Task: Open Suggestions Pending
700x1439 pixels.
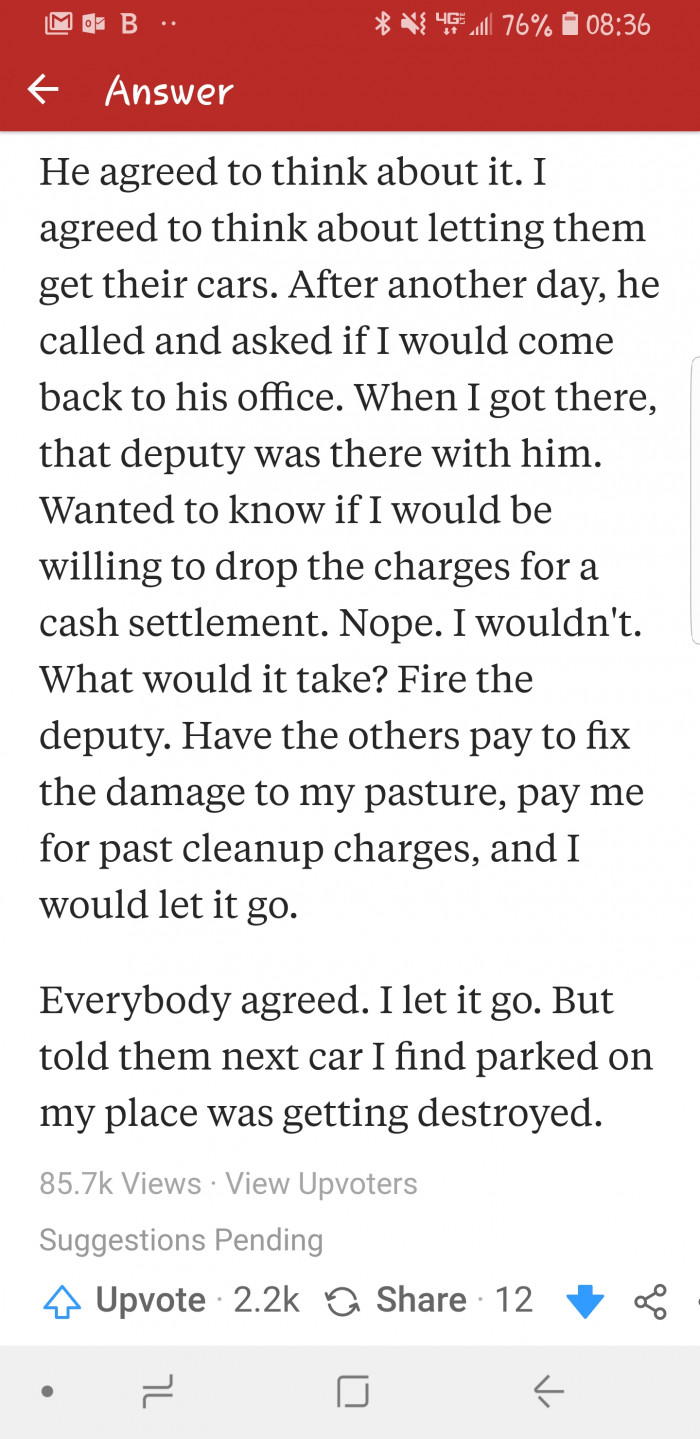Action: pos(181,1241)
